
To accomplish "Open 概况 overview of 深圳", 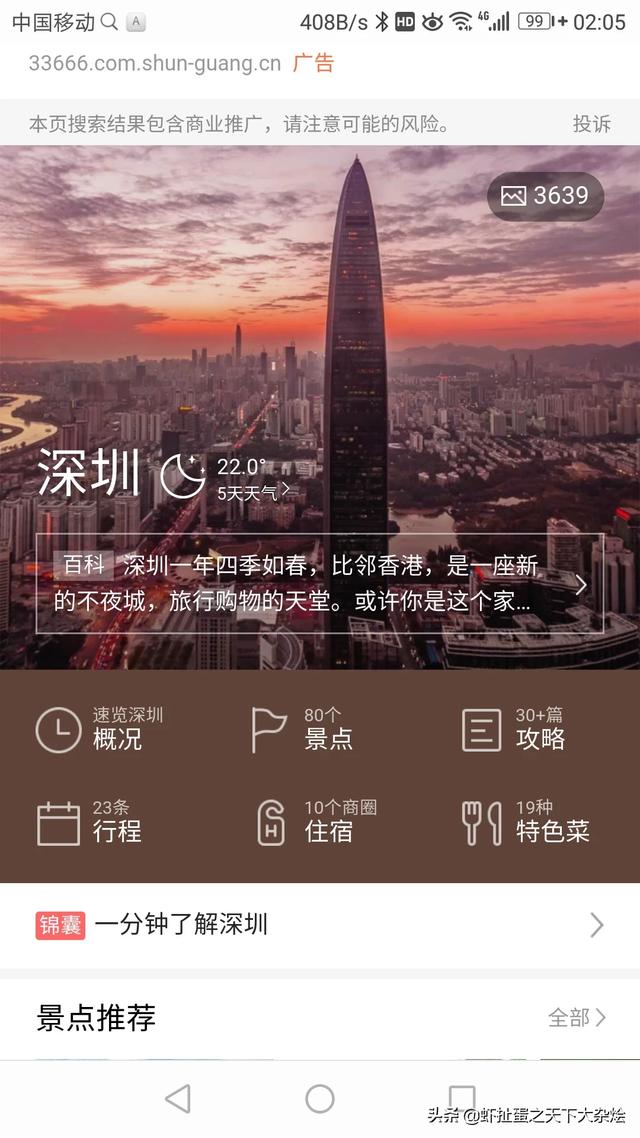I will click(x=100, y=730).
